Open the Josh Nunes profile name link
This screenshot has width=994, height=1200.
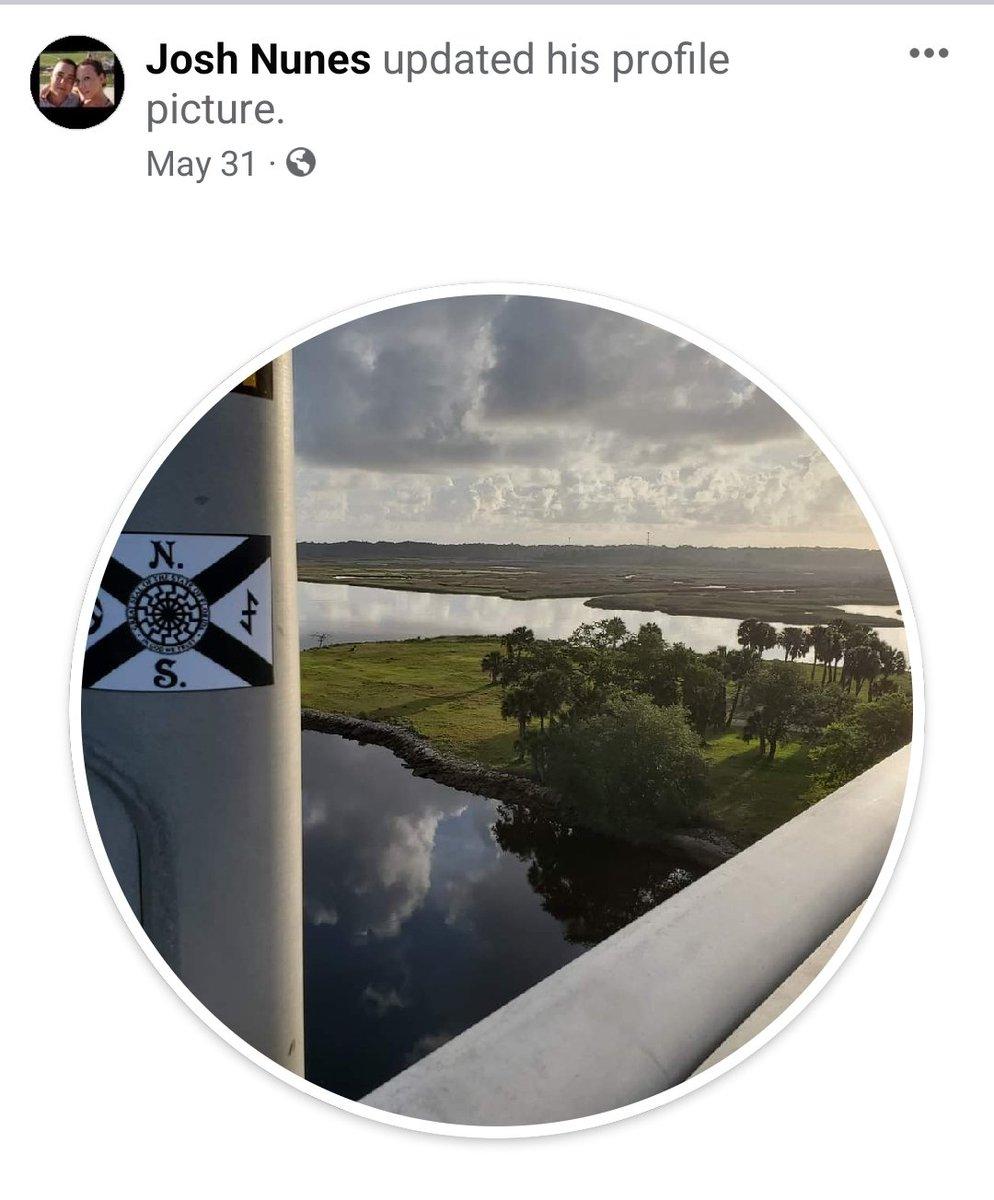pyautogui.click(x=257, y=61)
